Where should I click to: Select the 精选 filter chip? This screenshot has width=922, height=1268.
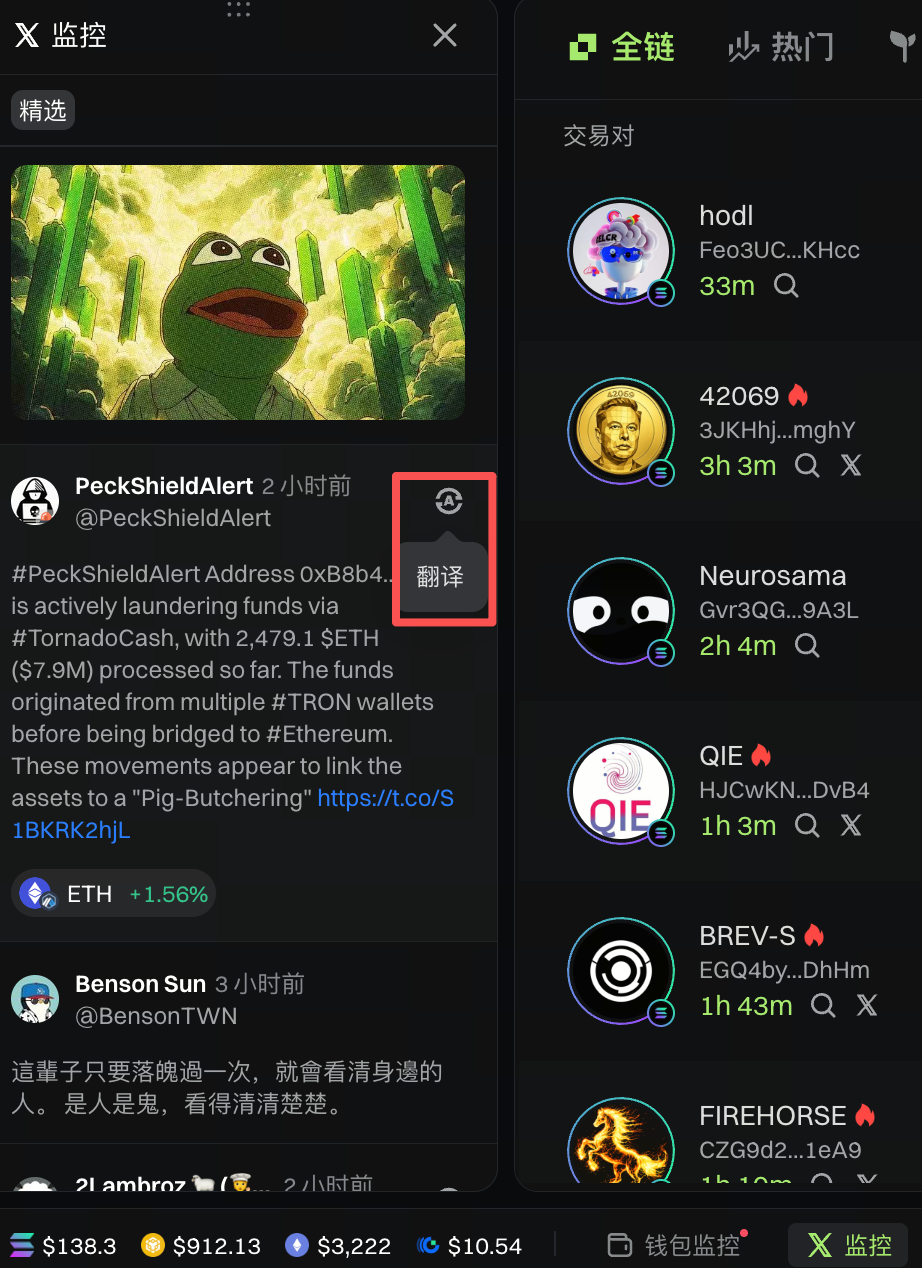(x=43, y=111)
